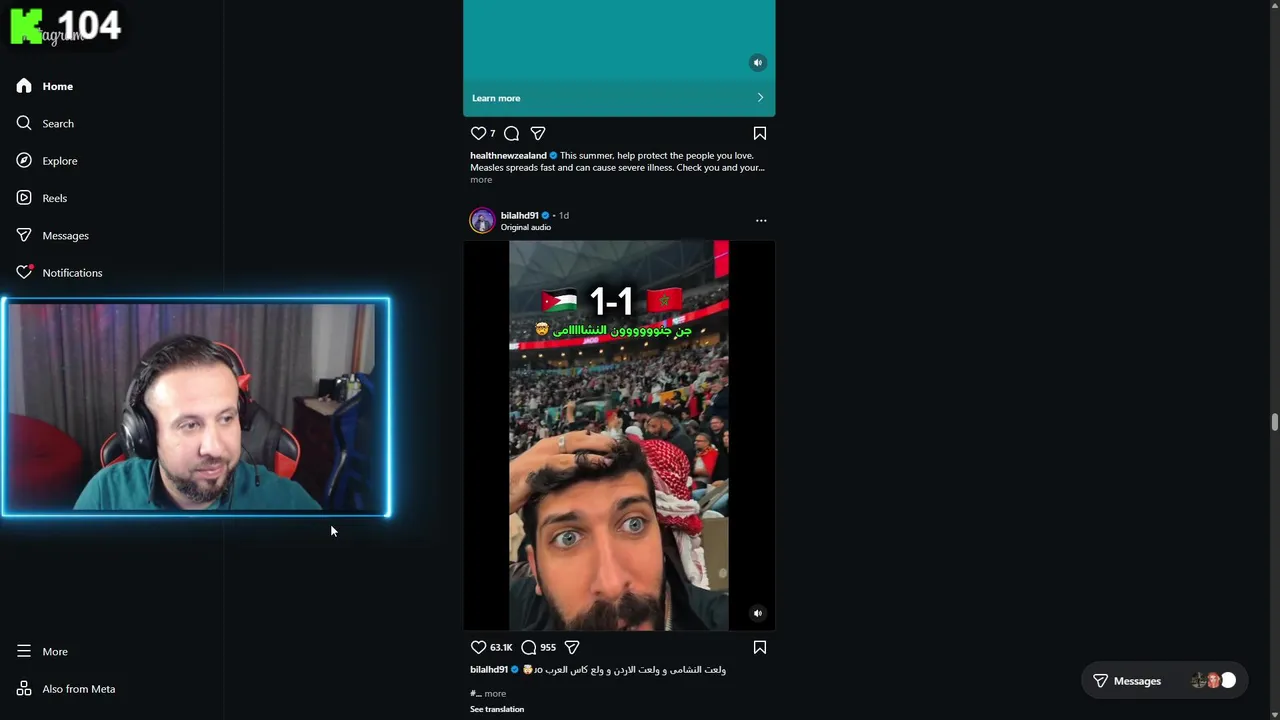The width and height of the screenshot is (1280, 720).
Task: Like the healthnewzealand post
Action: click(x=478, y=133)
